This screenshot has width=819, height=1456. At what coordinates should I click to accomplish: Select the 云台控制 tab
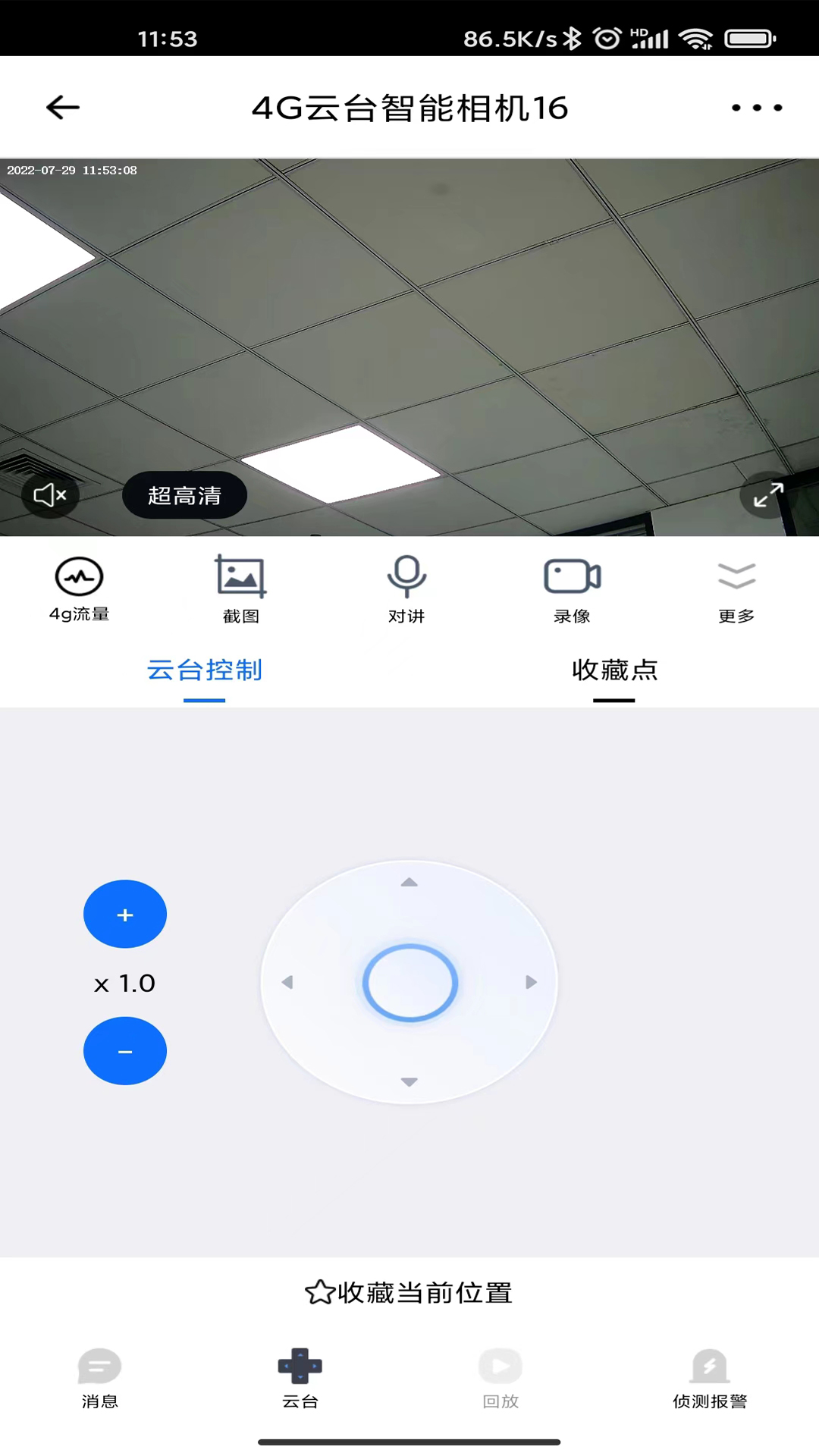coord(204,670)
